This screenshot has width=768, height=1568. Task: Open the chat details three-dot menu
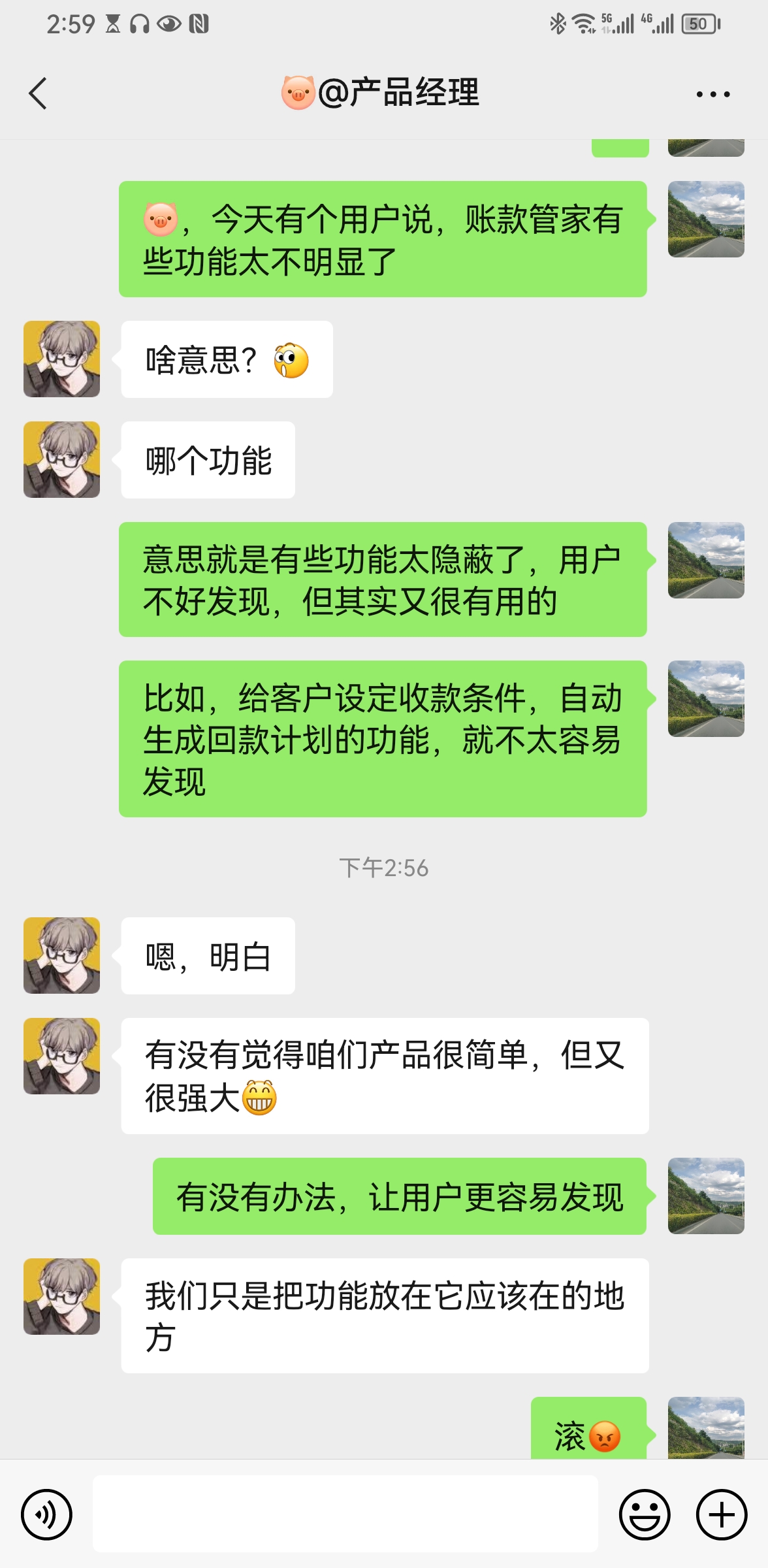tap(712, 94)
